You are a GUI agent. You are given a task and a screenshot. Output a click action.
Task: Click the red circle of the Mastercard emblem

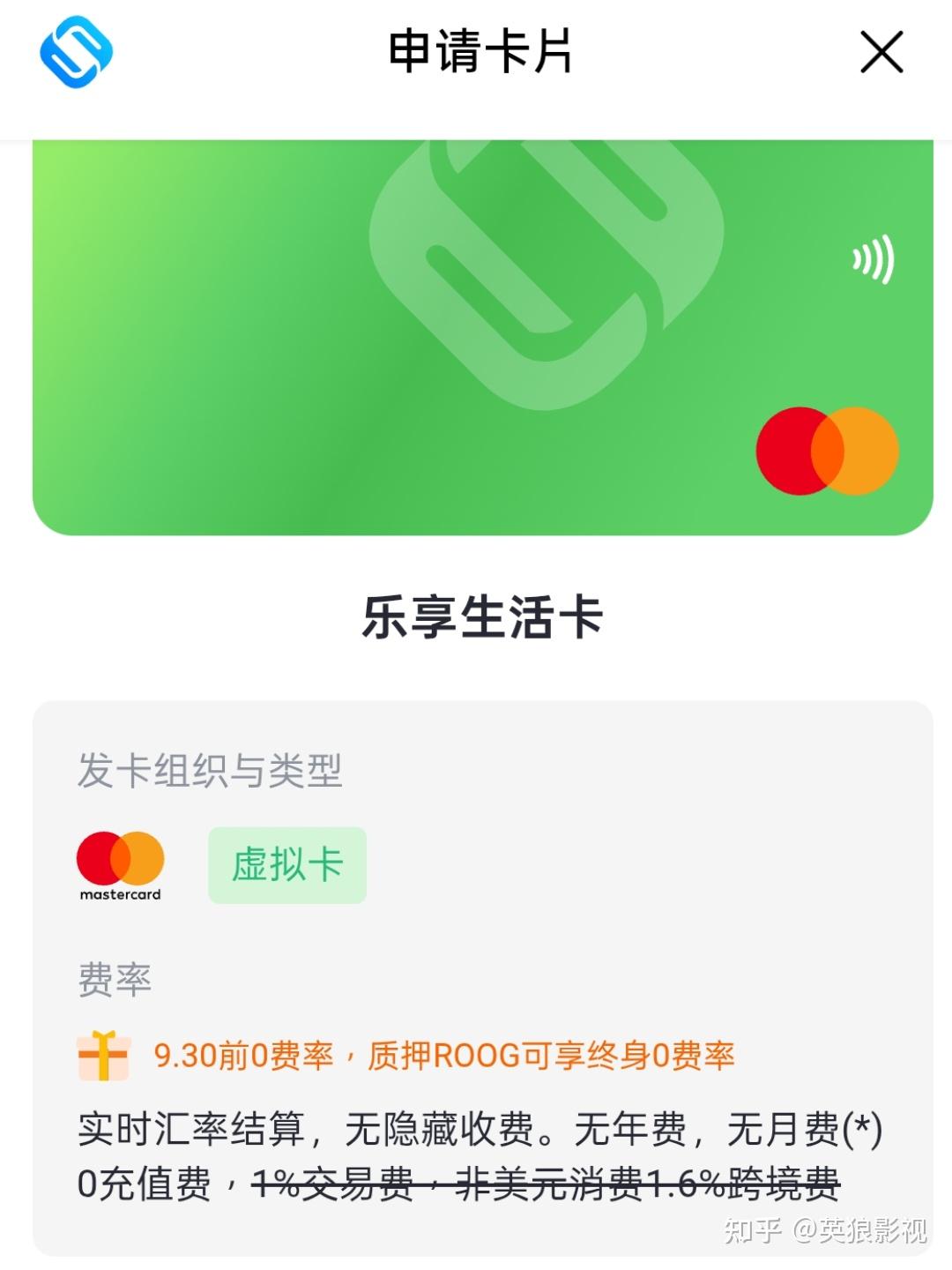(x=793, y=452)
